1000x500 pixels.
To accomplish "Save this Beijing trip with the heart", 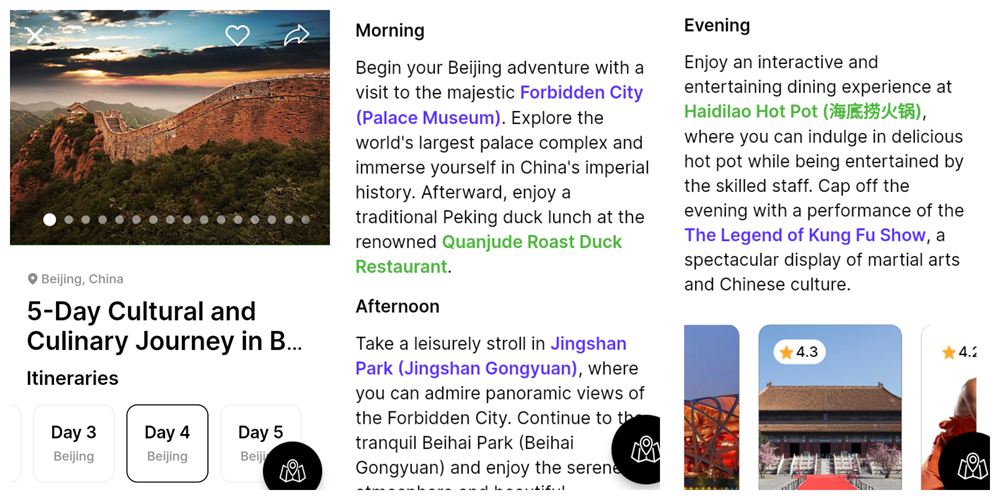I will pyautogui.click(x=237, y=36).
